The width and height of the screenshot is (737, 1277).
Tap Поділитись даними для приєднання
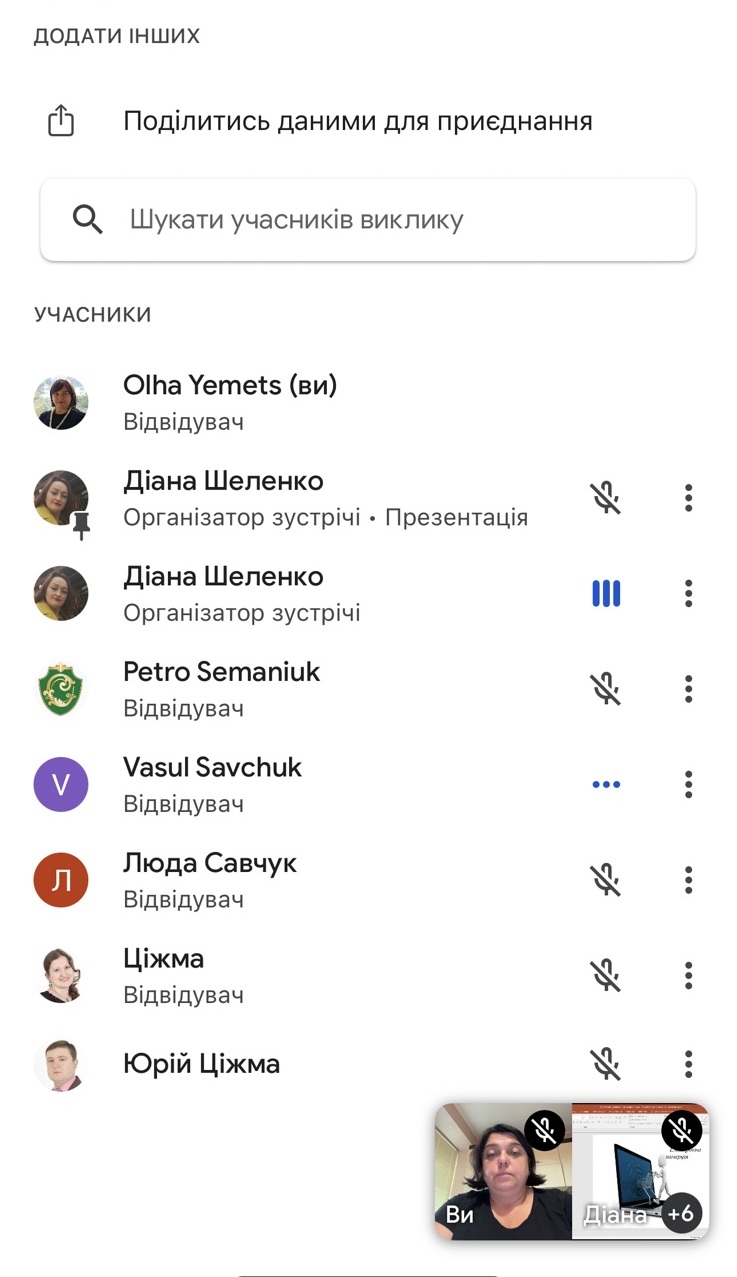pos(357,121)
